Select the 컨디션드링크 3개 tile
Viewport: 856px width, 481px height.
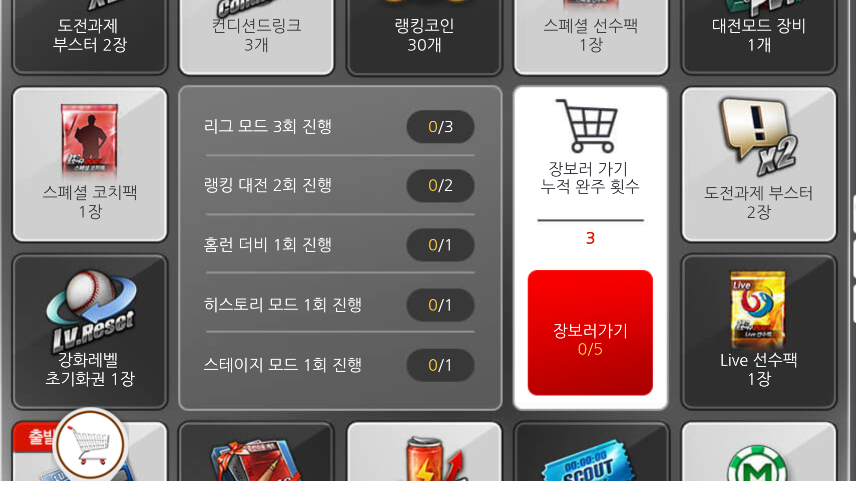(x=256, y=35)
